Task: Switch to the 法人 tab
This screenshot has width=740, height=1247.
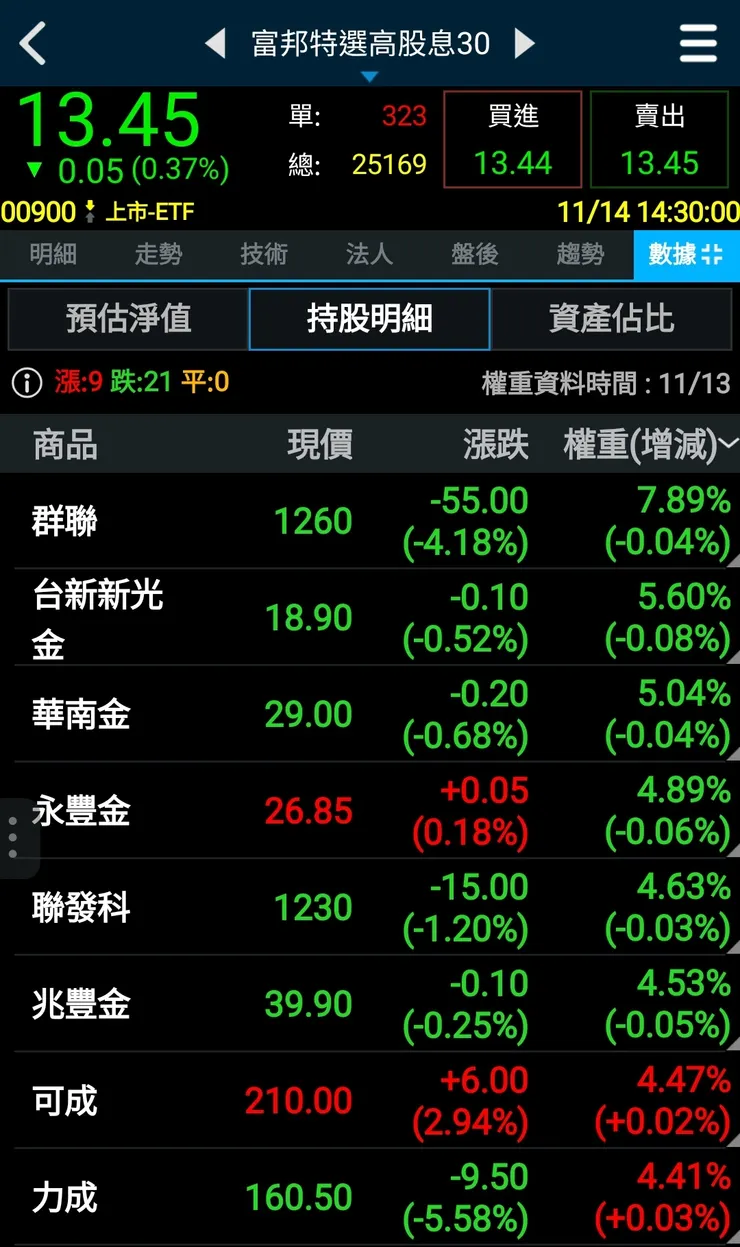Action: (x=369, y=256)
